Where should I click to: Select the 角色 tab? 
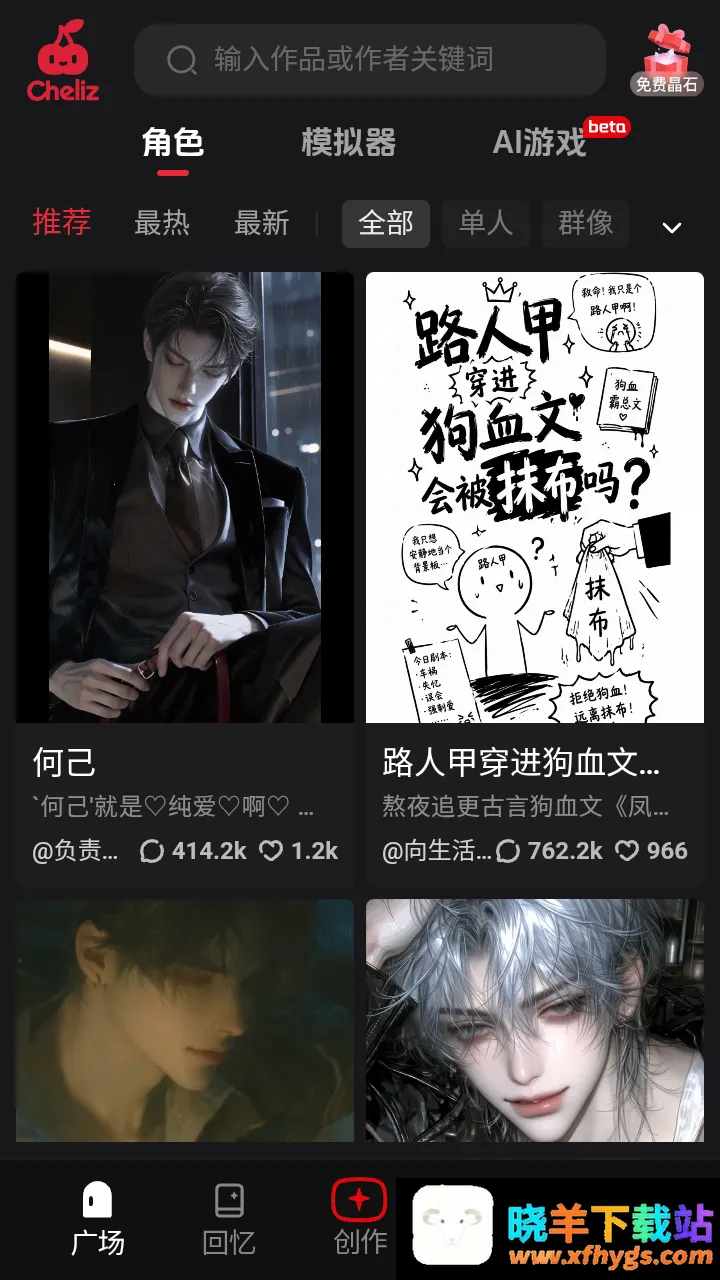(173, 142)
